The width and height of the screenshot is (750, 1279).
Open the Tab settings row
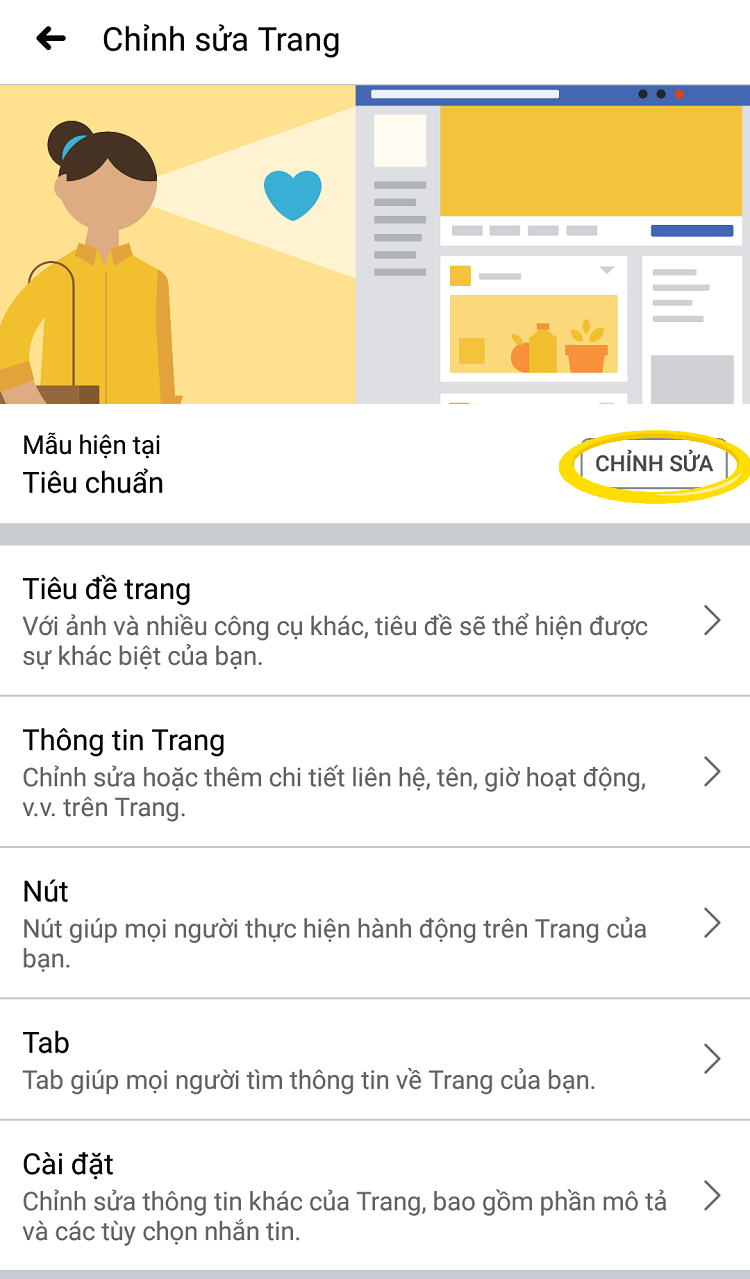coord(375,1060)
